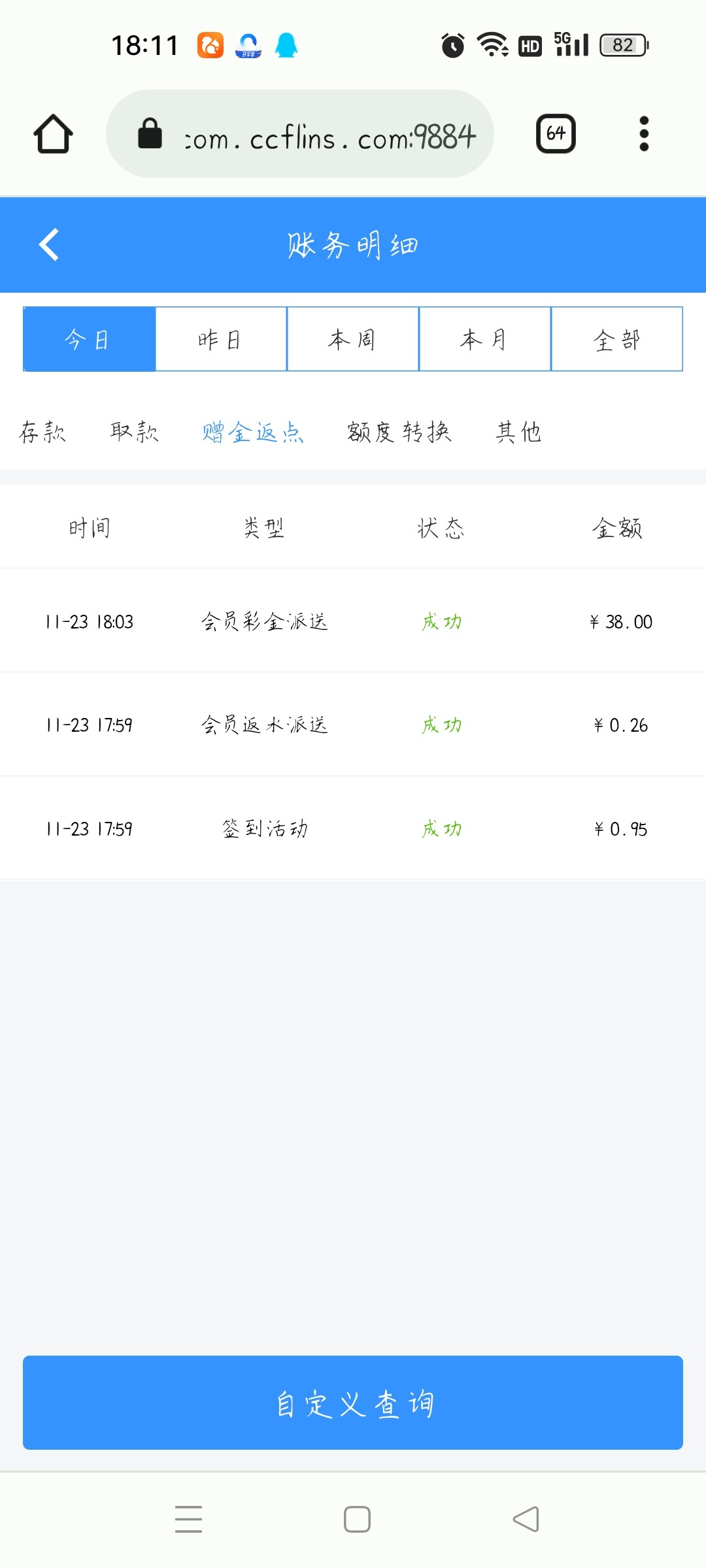Viewport: 706px width, 1568px height.
Task: Select the 赠金返点 category
Action: click(253, 432)
